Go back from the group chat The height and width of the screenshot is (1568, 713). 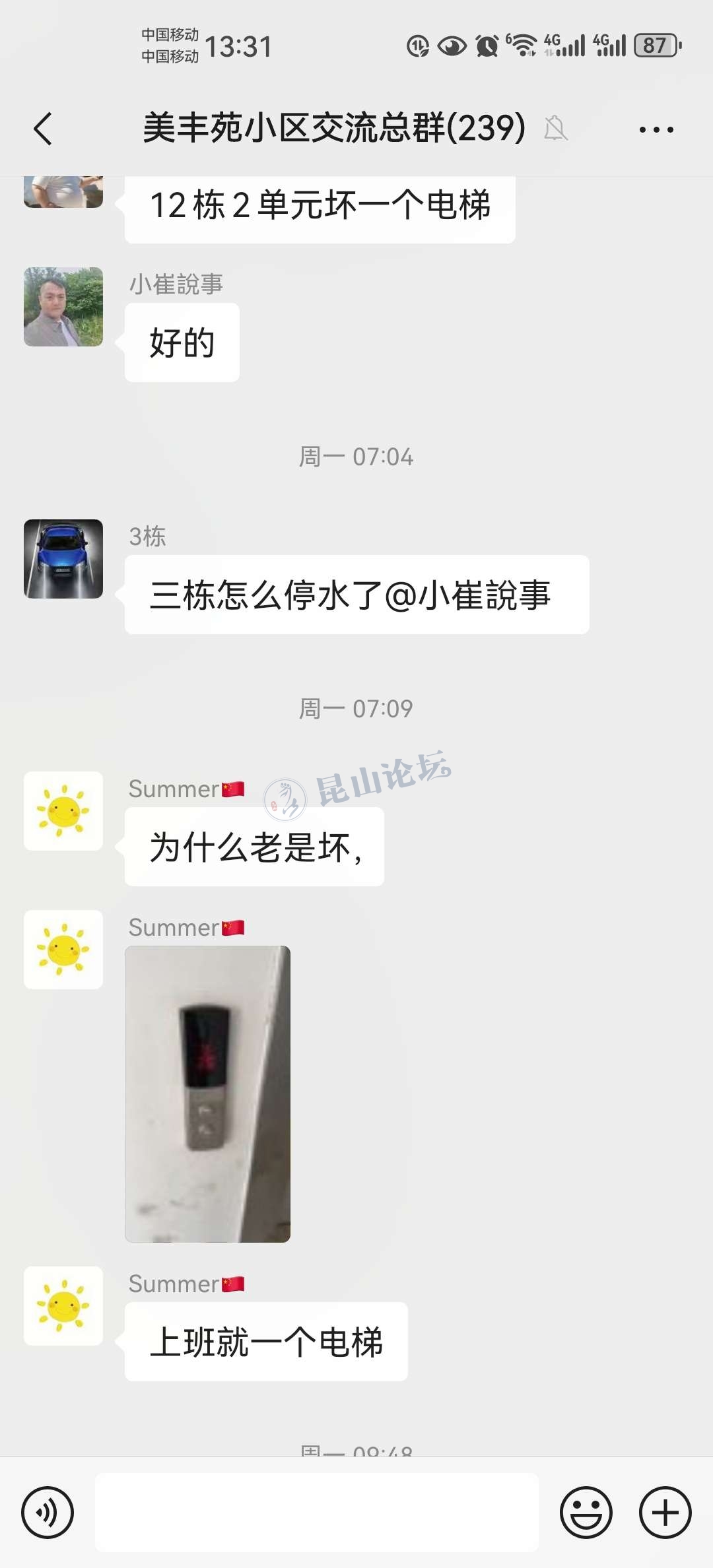tap(44, 129)
